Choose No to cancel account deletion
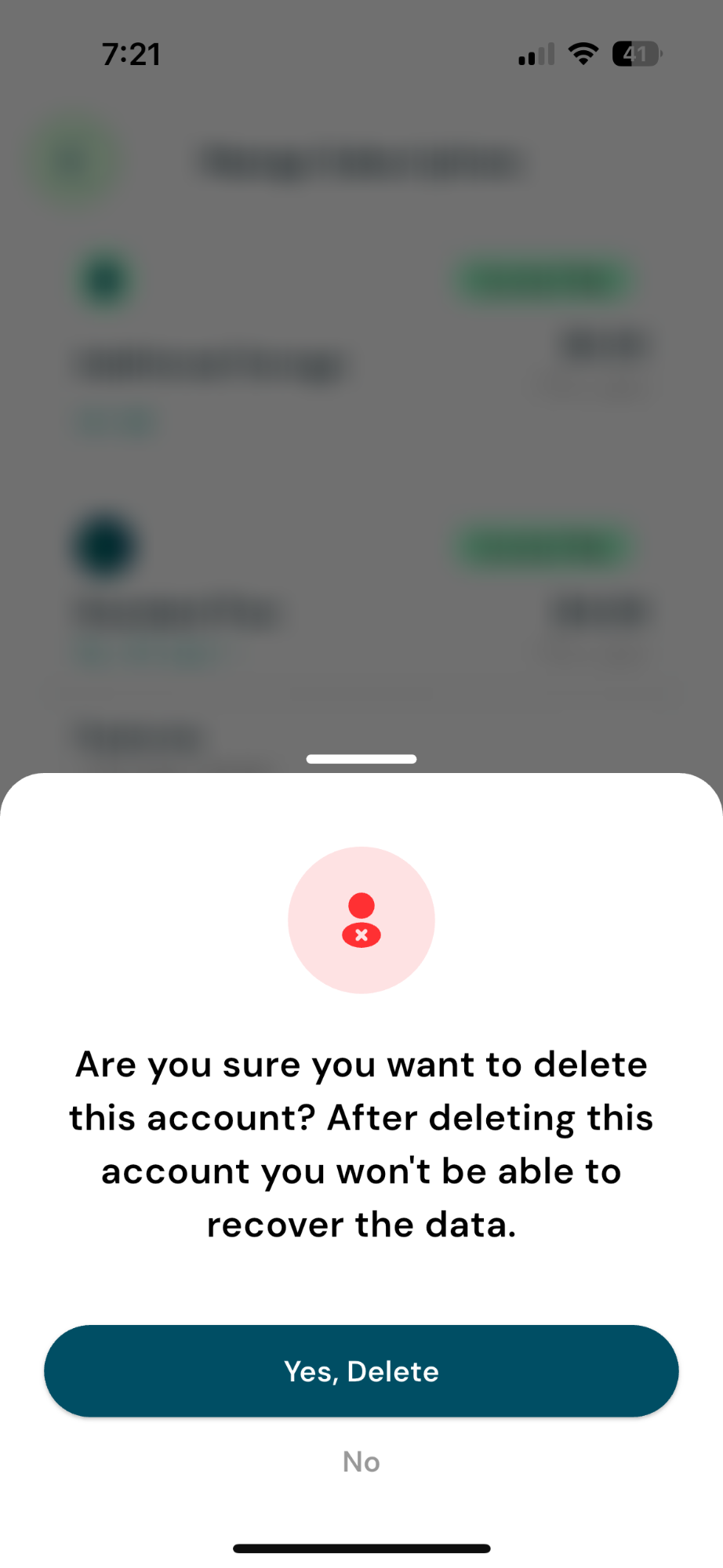Screen dimensions: 723x1568 361,1462
